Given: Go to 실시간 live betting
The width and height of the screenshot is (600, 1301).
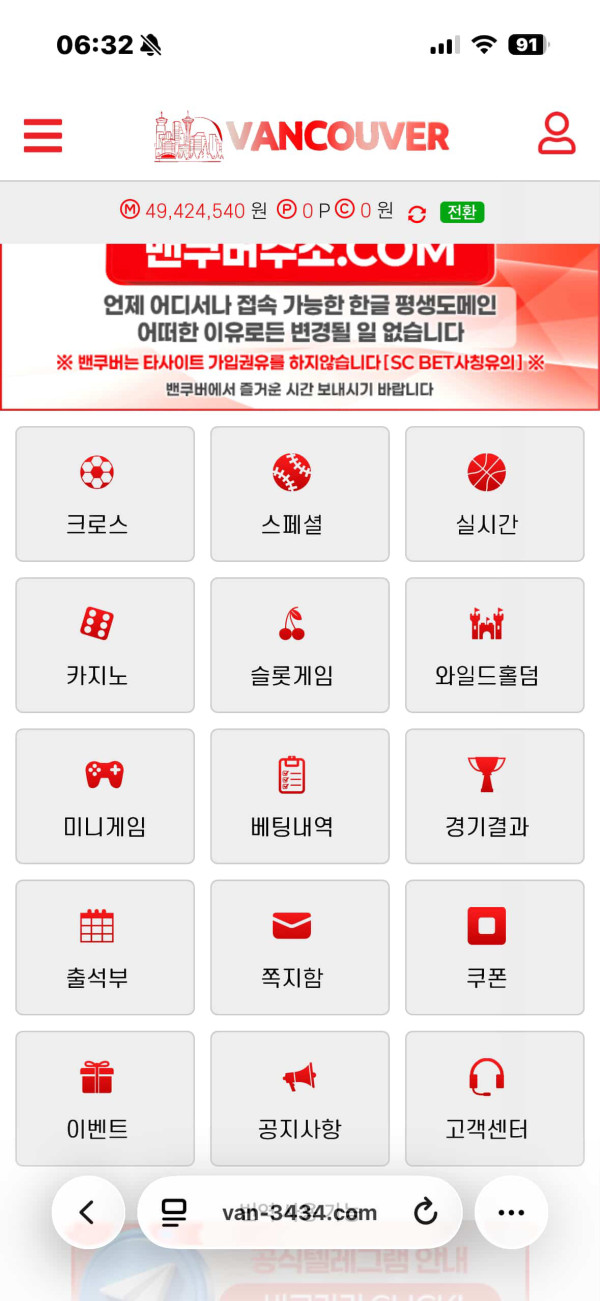Looking at the screenshot, I should [494, 494].
